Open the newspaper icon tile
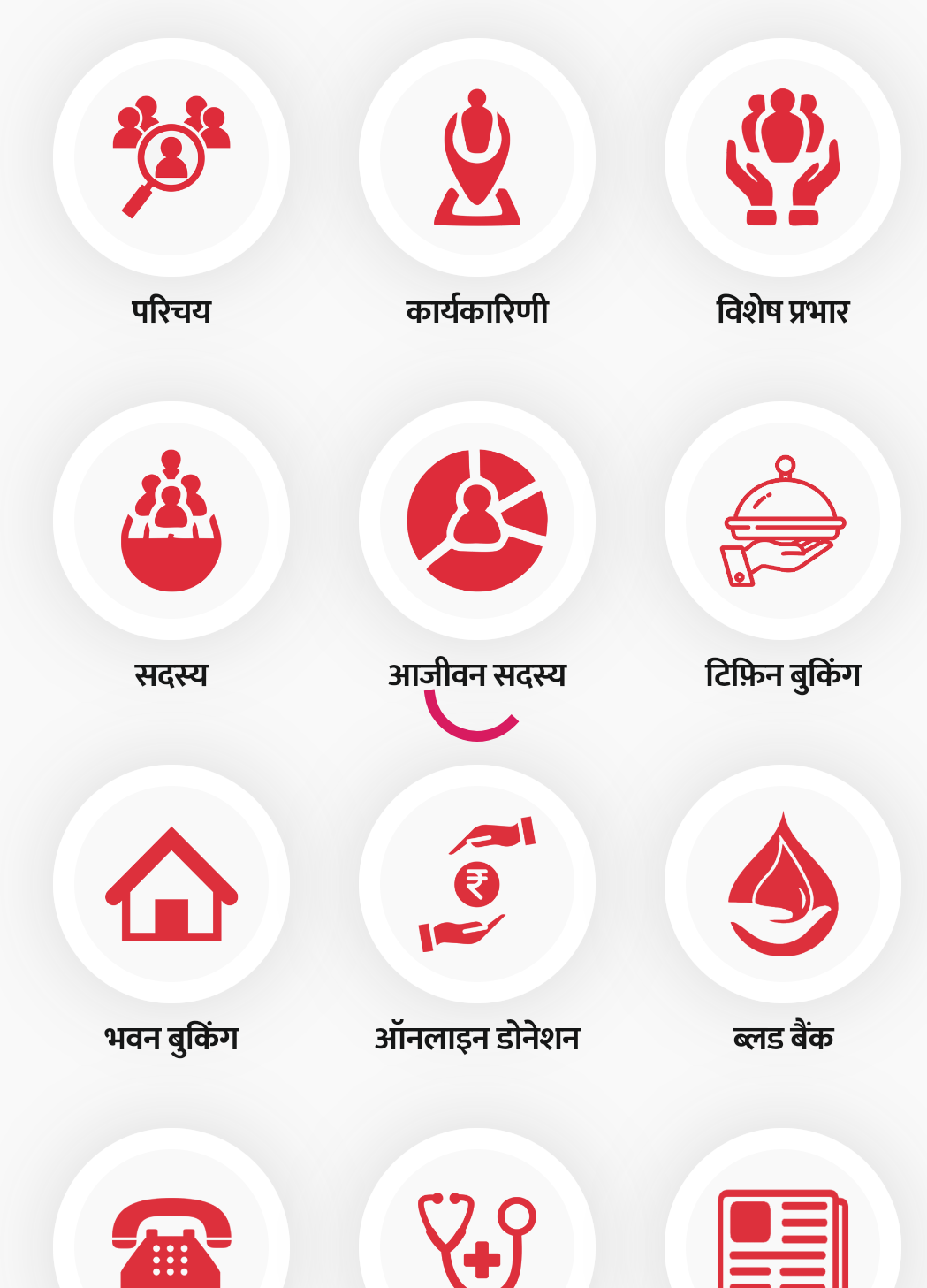This screenshot has width=927, height=1288. point(783,1238)
